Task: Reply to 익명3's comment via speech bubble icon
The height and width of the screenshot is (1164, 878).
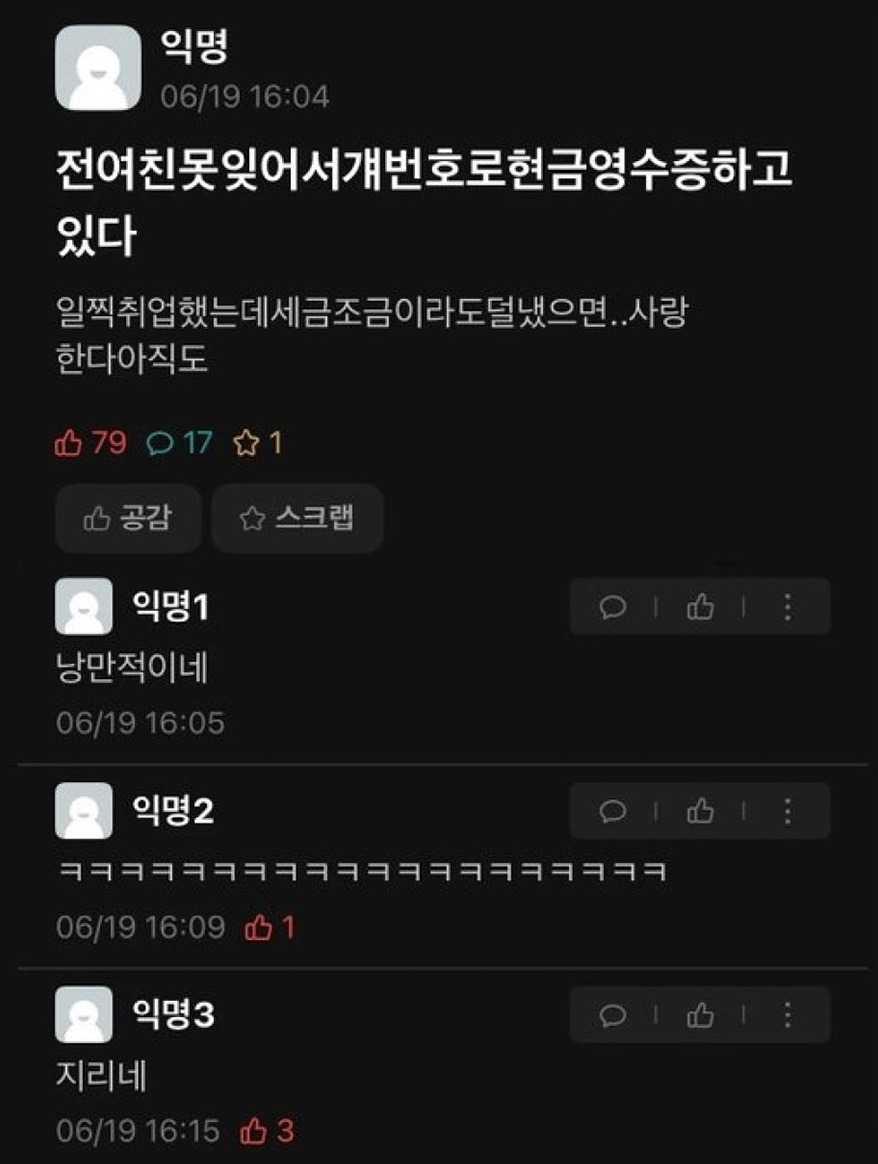Action: pos(612,1015)
